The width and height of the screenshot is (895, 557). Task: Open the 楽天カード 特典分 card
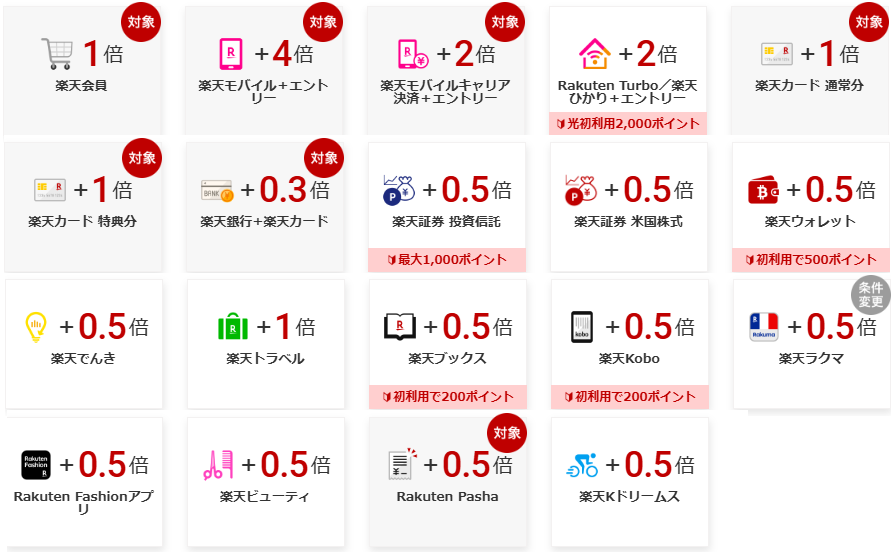point(82,207)
